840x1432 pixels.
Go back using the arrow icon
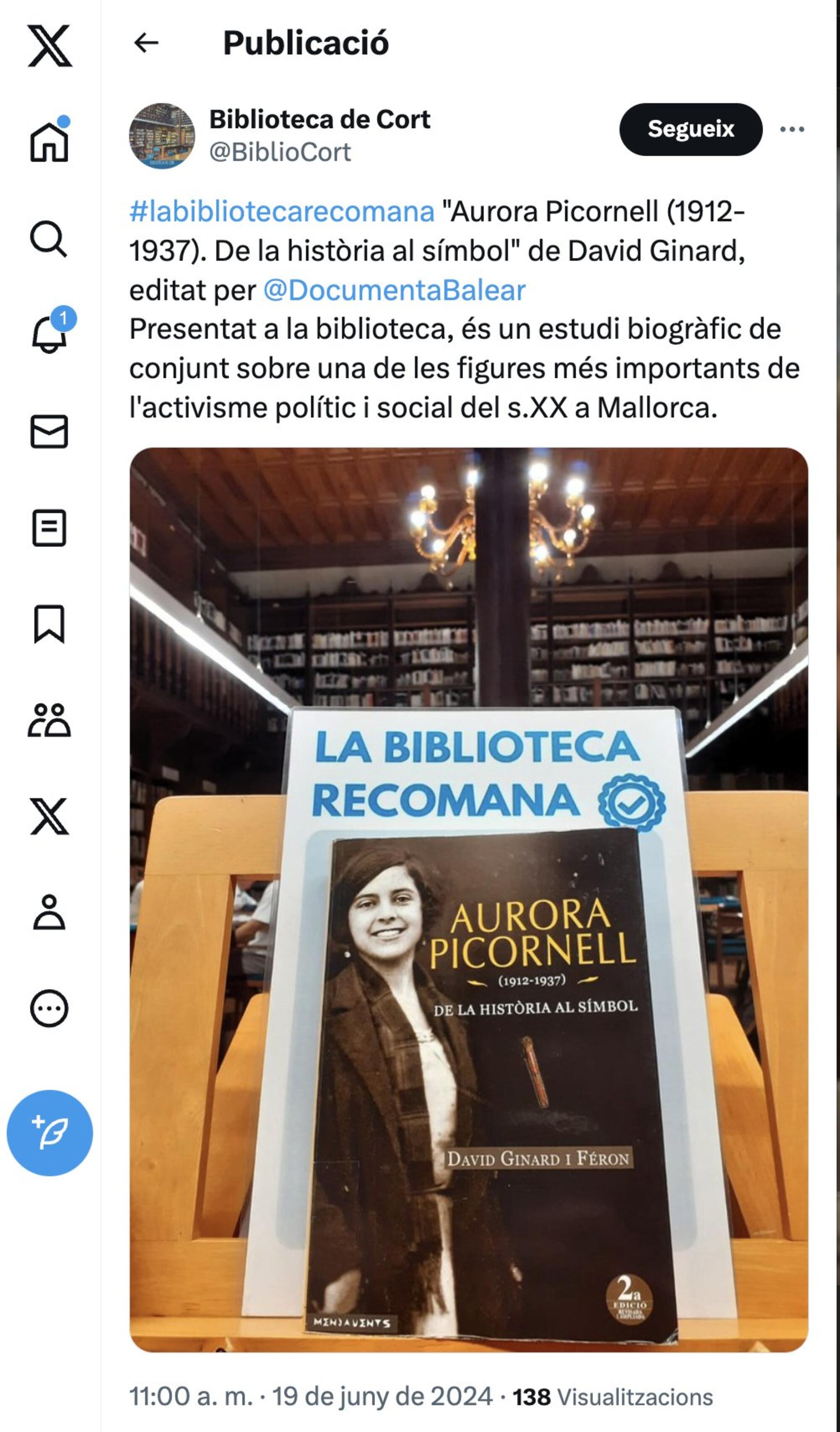pos(146,42)
